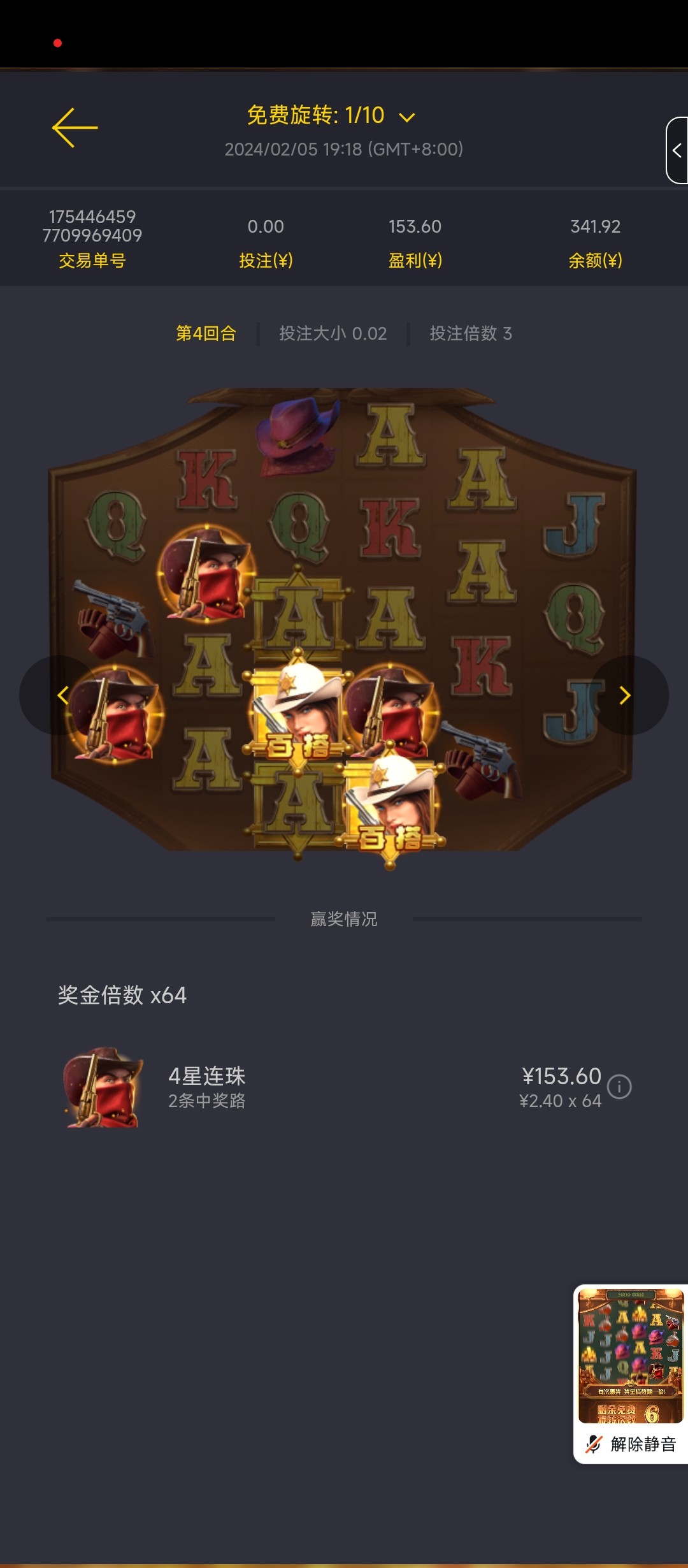
Task: Show the next round with right arrow
Action: point(626,695)
